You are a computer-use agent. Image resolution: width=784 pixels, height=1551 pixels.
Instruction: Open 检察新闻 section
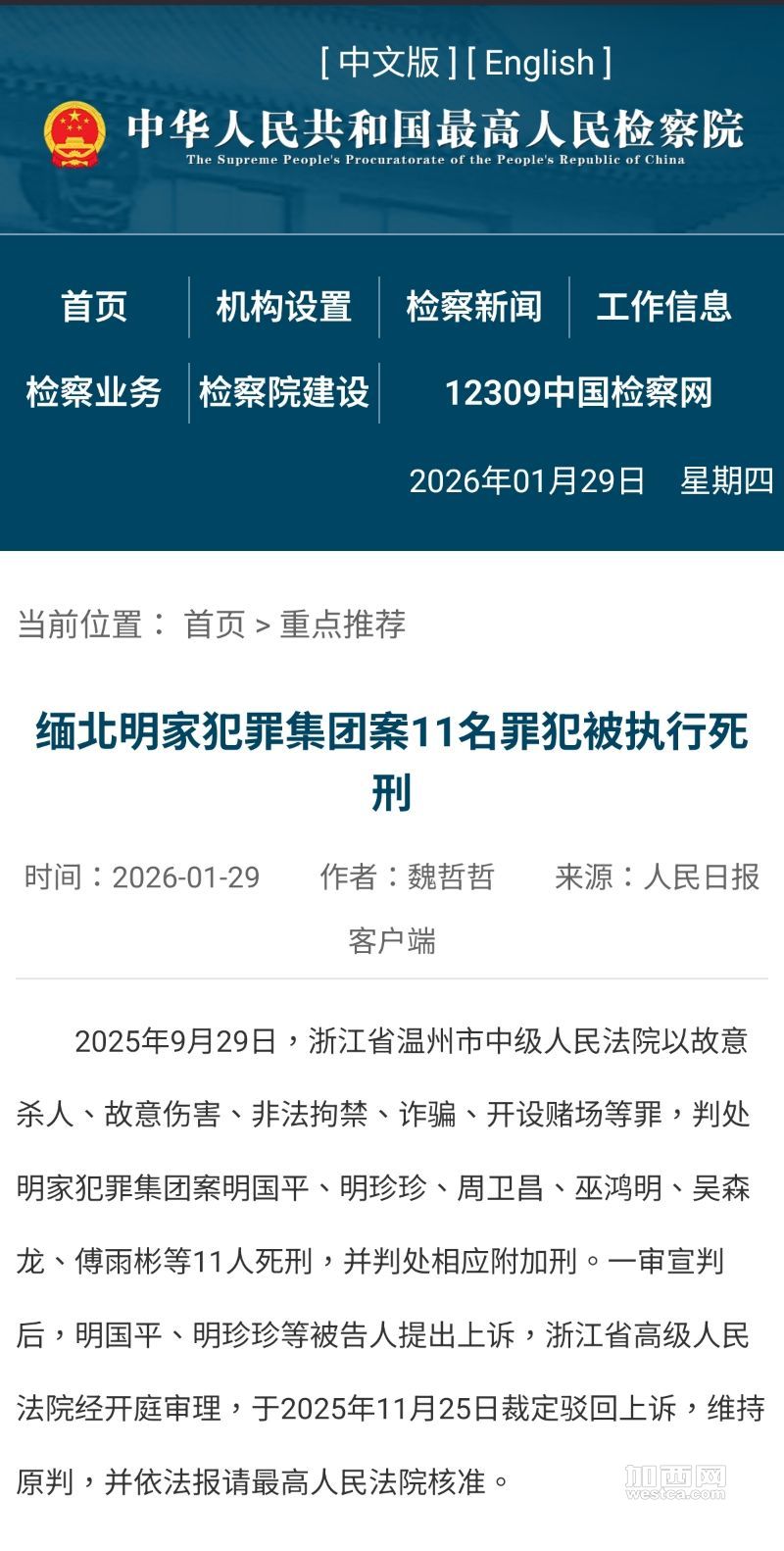pos(474,307)
